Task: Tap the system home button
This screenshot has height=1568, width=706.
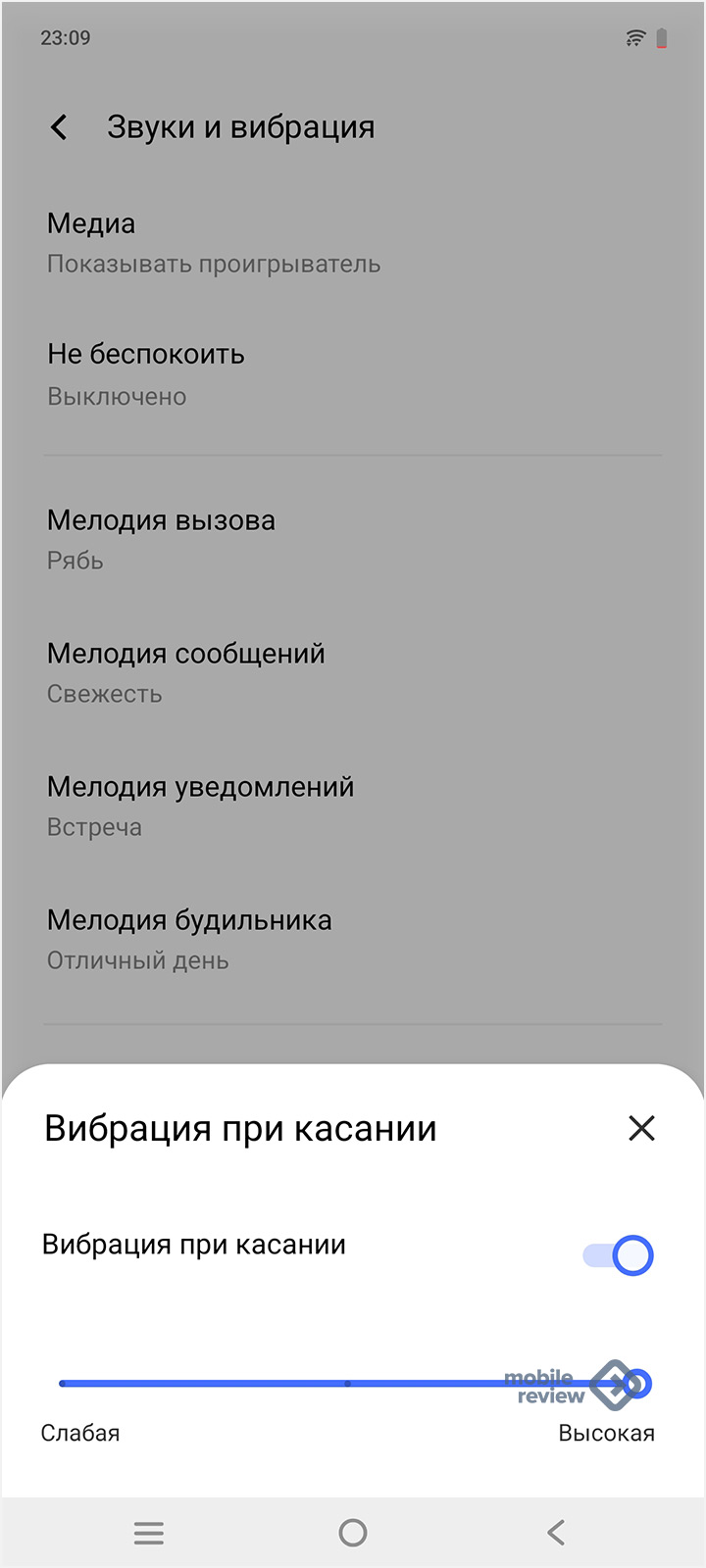Action: click(x=353, y=1533)
